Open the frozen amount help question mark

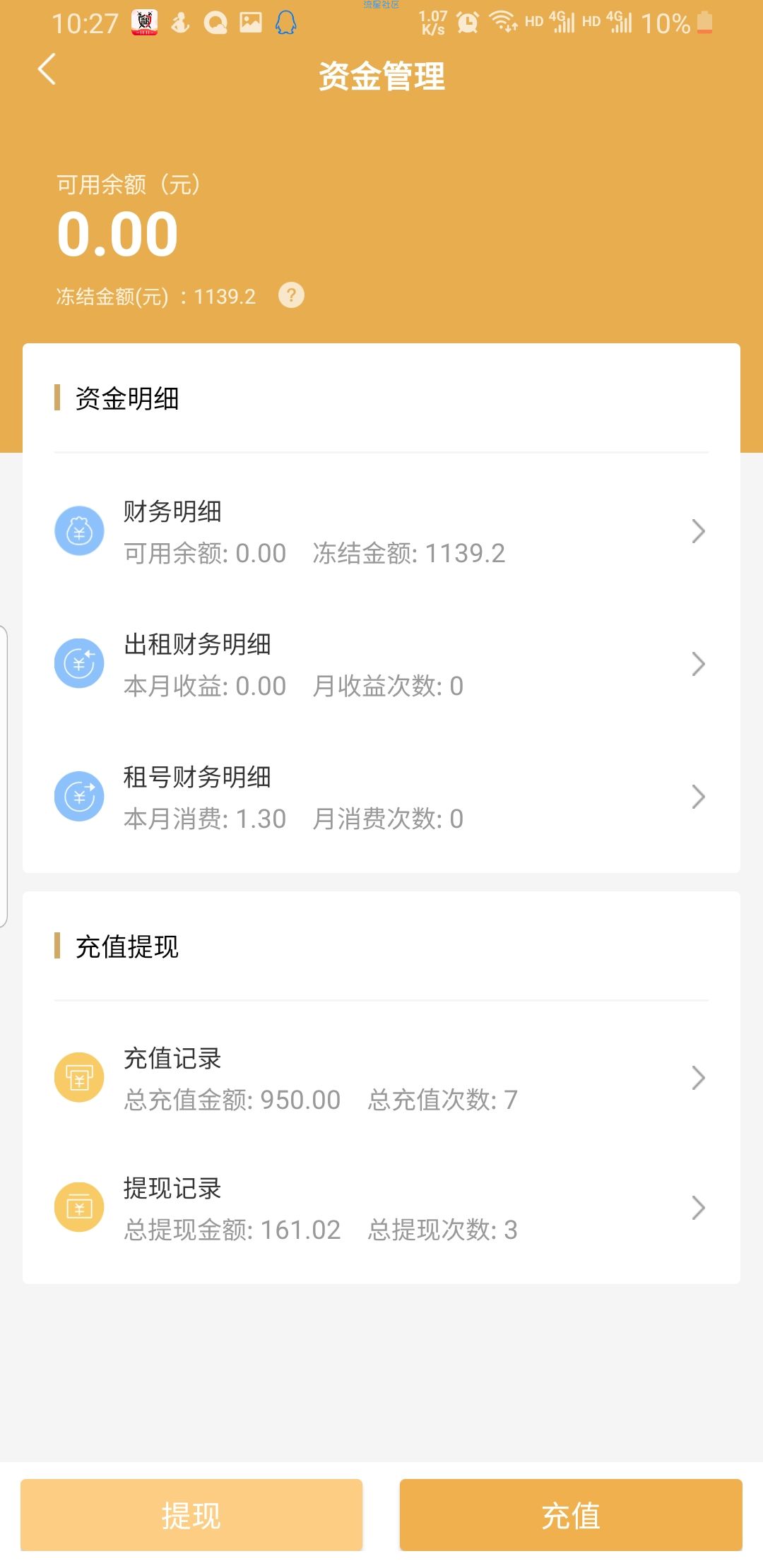click(x=291, y=295)
